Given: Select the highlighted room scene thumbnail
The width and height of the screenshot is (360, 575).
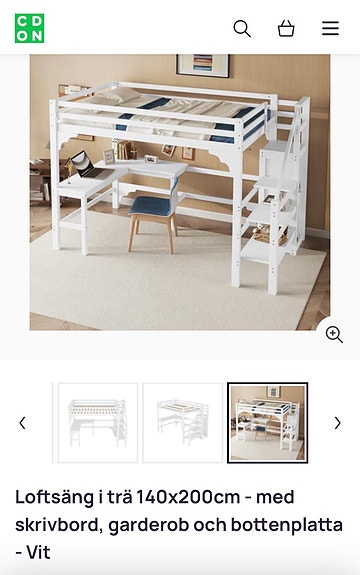Looking at the screenshot, I should (268, 423).
